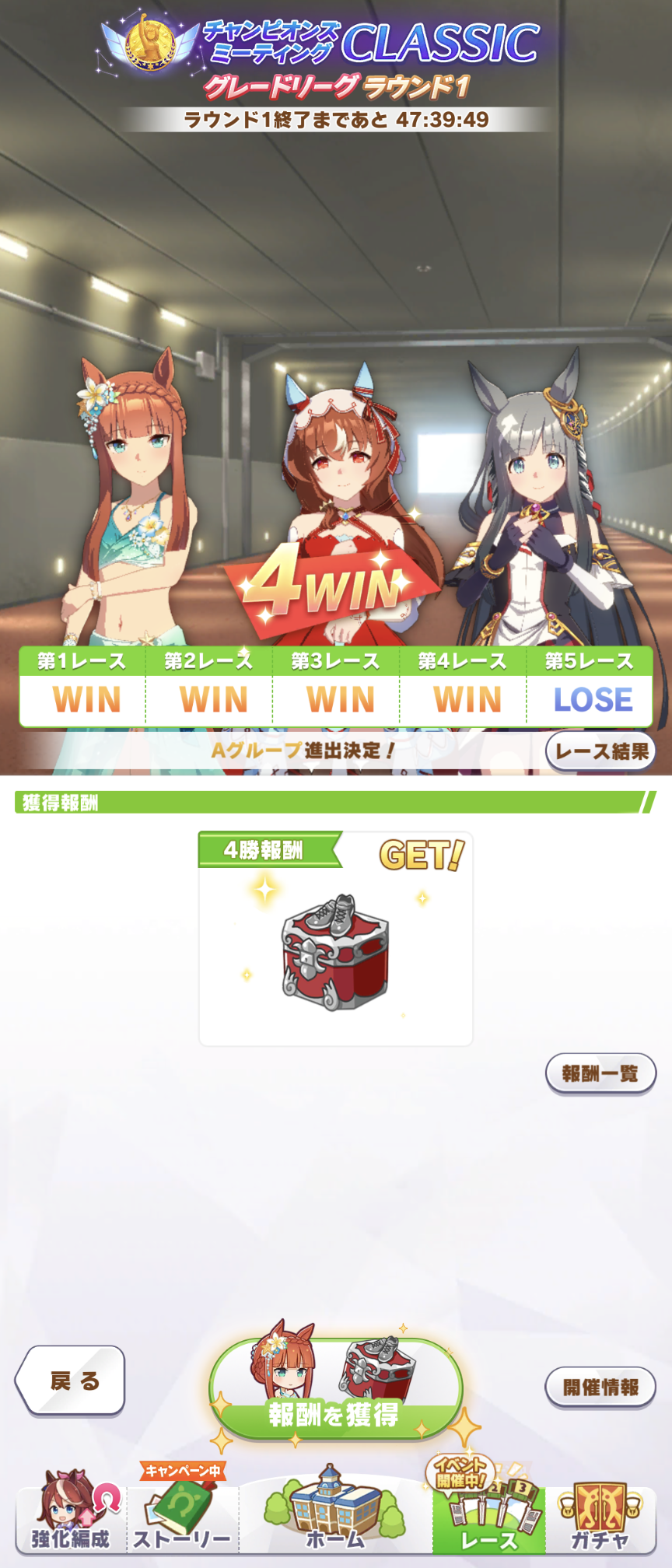Go back with the 戻る button

[72, 1381]
